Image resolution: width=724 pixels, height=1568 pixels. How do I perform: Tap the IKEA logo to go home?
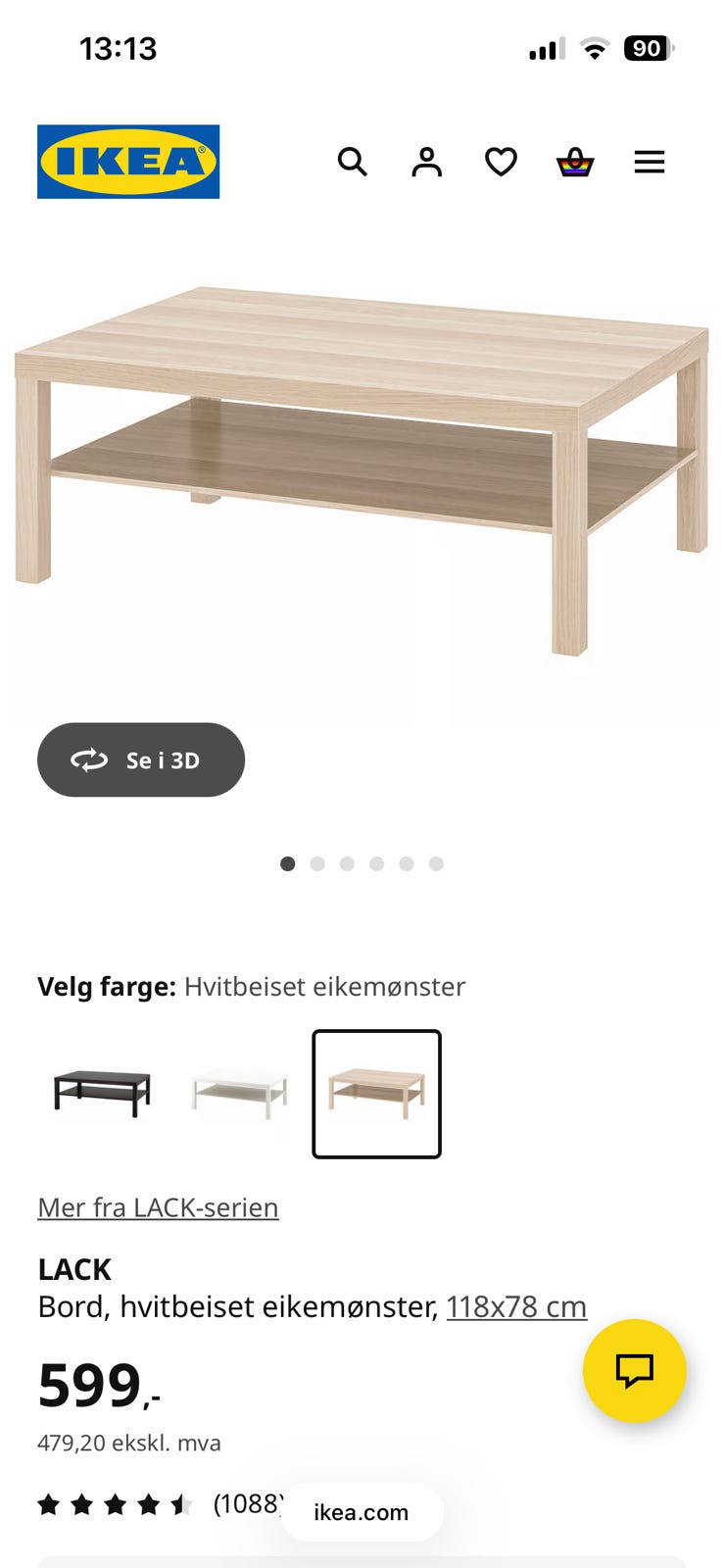click(128, 162)
